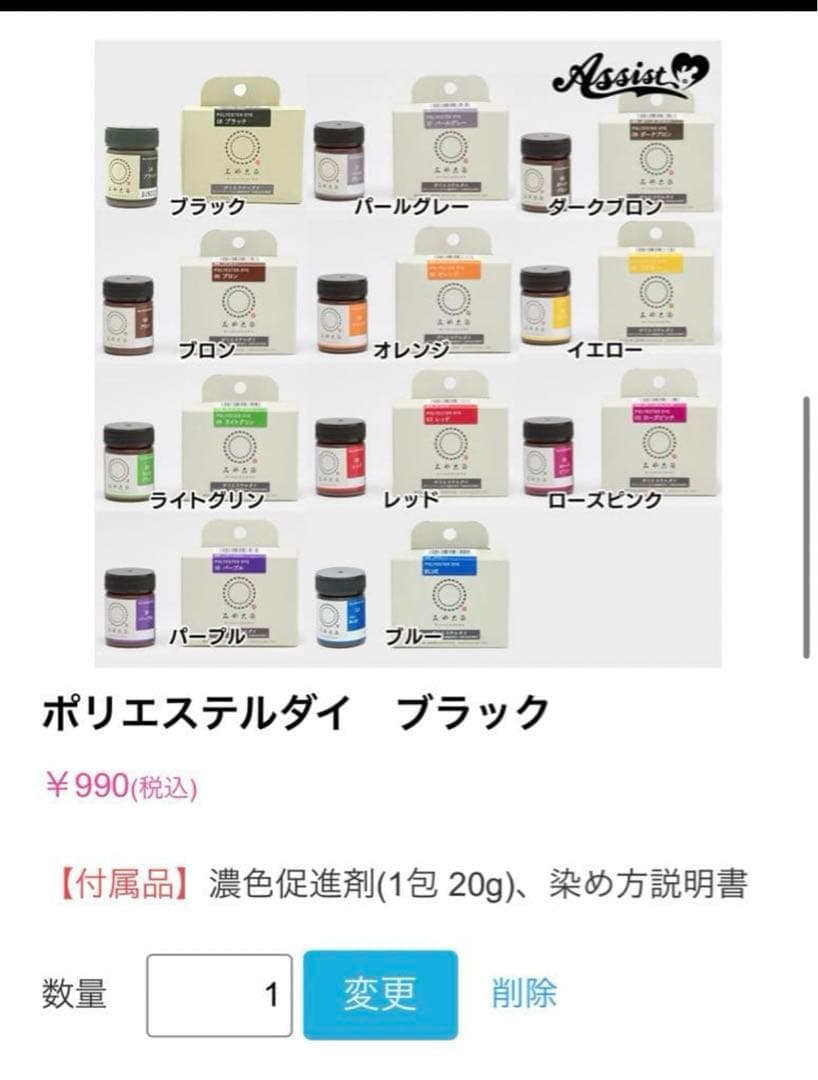This screenshot has height=1080, width=818.
Task: Open the polyester dye product image
Action: [408, 353]
